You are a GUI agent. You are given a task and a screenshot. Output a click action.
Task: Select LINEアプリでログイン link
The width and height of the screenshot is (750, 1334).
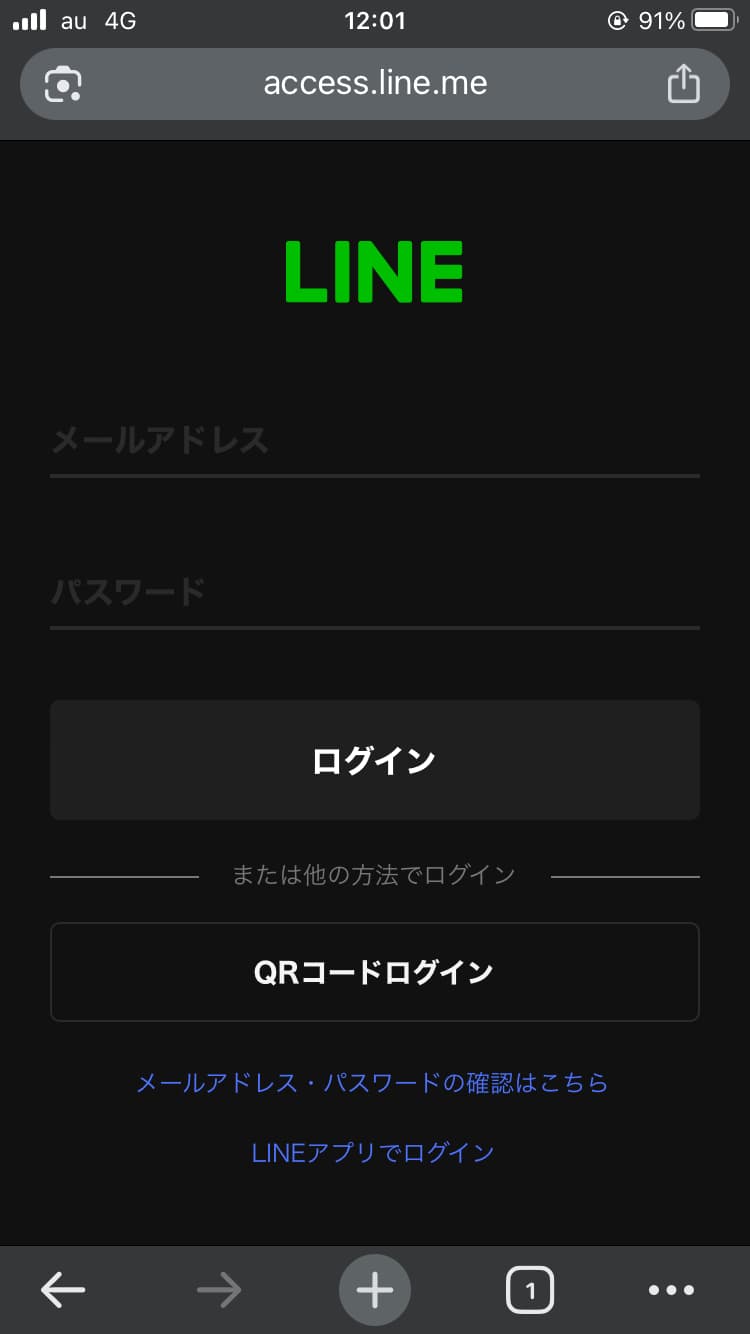pyautogui.click(x=373, y=1153)
